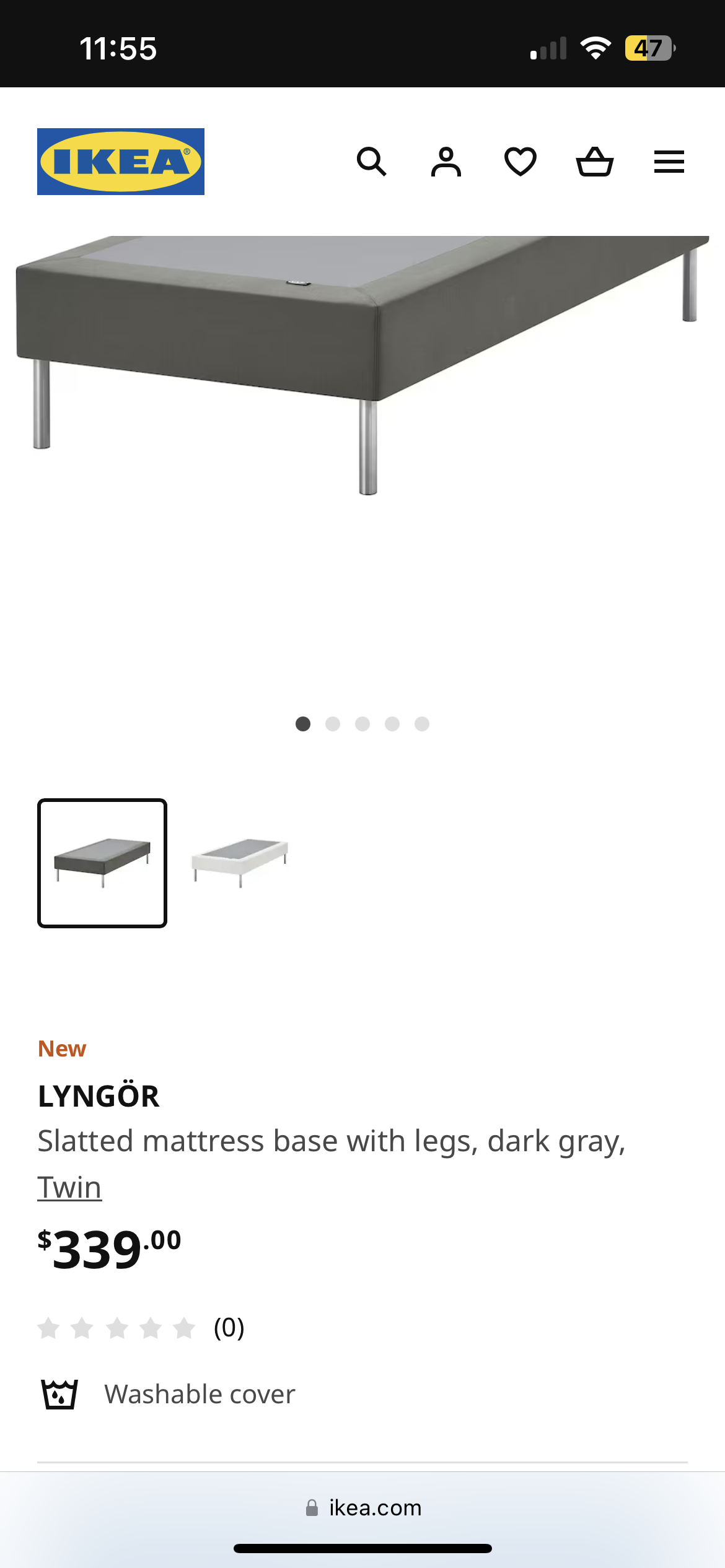The width and height of the screenshot is (725, 1568).
Task: Select the dark gray mattress base thumbnail
Action: click(102, 863)
